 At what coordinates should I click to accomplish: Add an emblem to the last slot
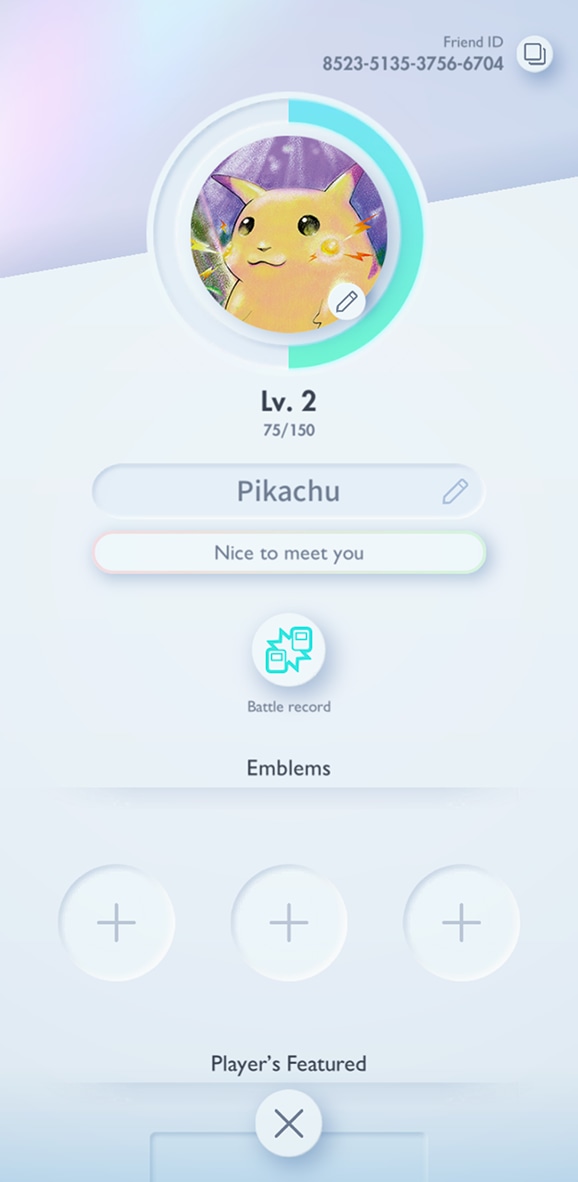pos(461,923)
